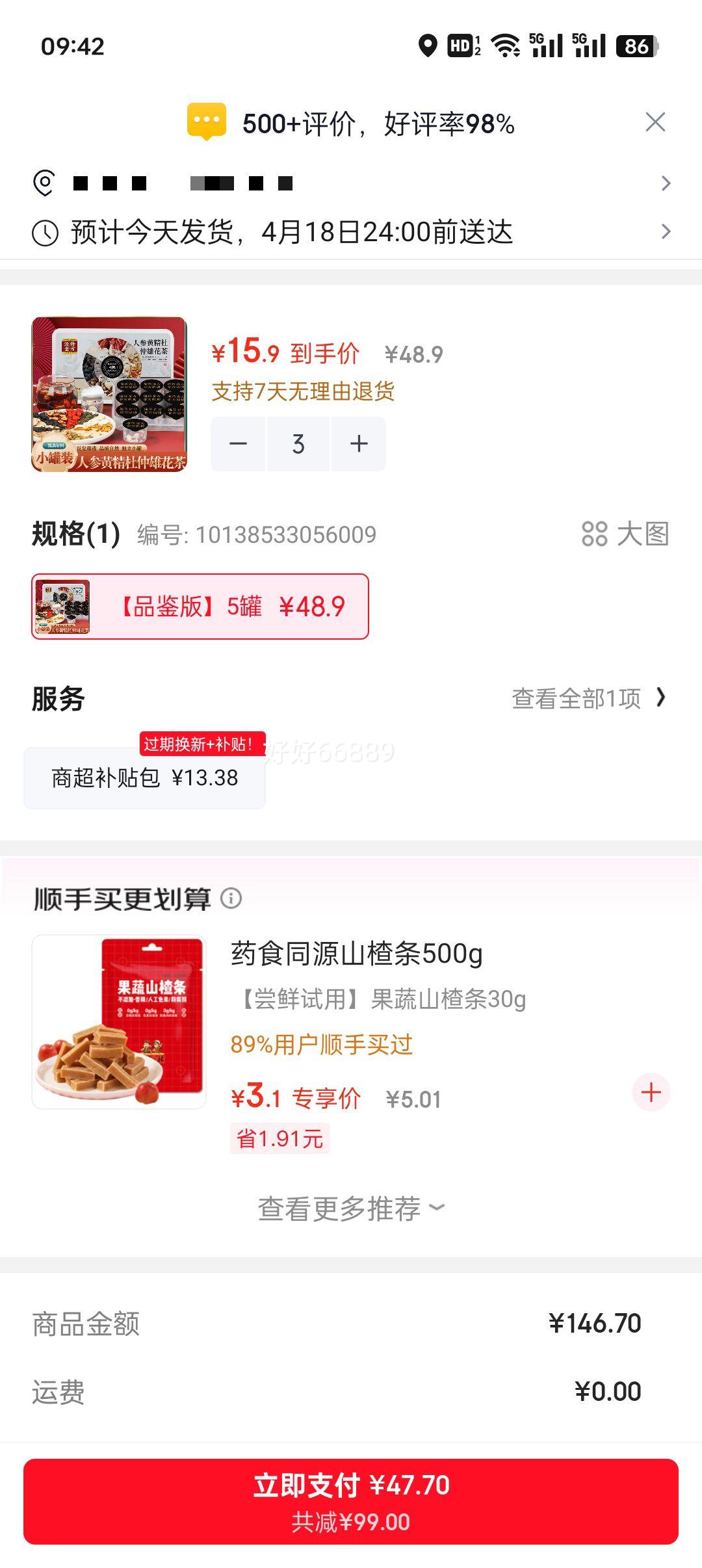Open info icon beside 顺手买更划算
The width and height of the screenshot is (702, 1568).
point(231,898)
